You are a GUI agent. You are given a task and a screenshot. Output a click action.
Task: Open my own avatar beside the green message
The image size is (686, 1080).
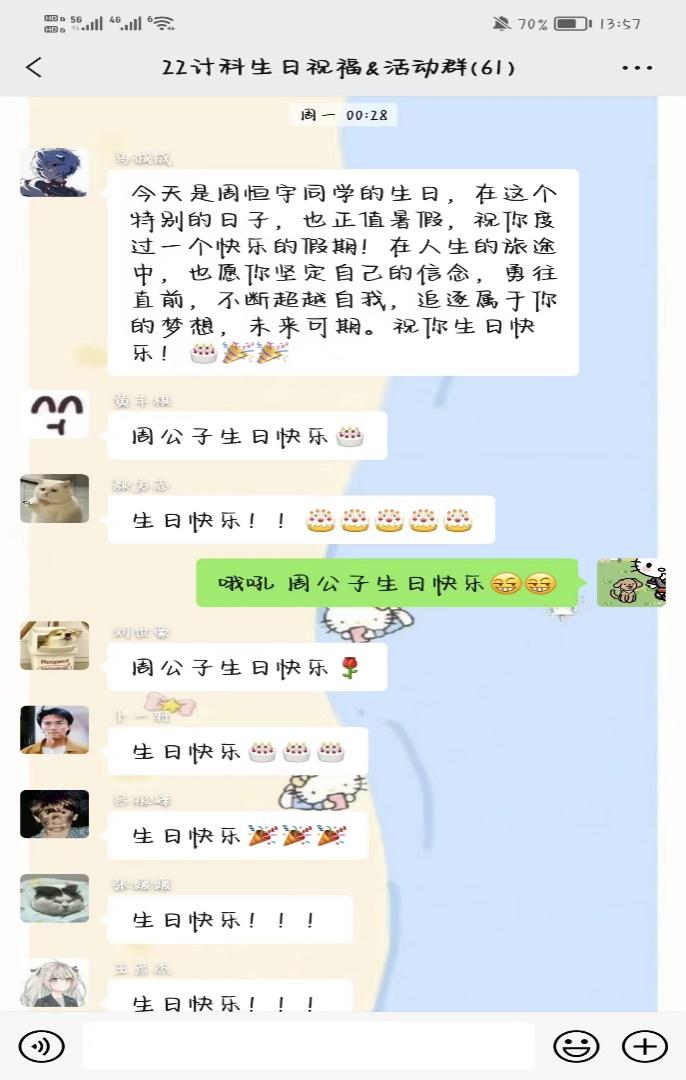(x=631, y=582)
